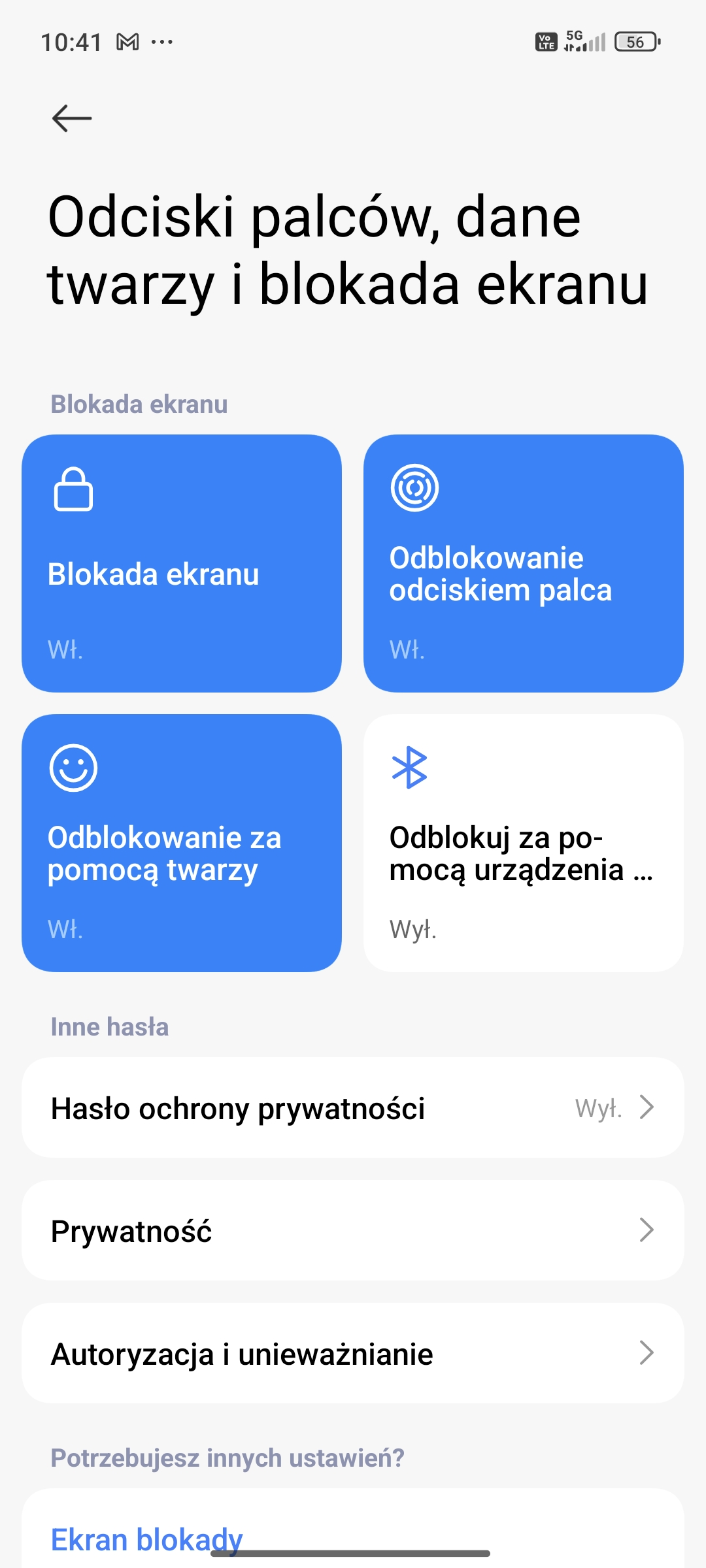
Task: Open Odblokuj za pomocą urządzenia Bluetooth card
Action: coord(524,843)
